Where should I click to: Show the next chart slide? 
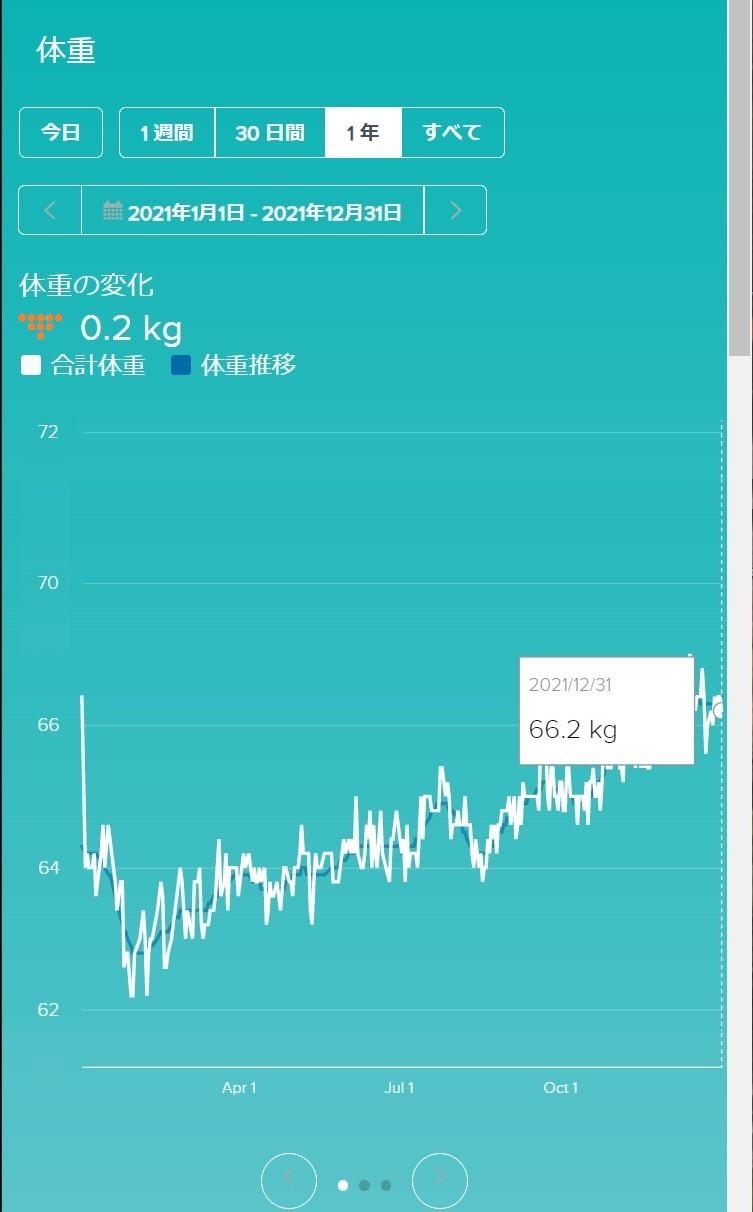click(440, 1181)
